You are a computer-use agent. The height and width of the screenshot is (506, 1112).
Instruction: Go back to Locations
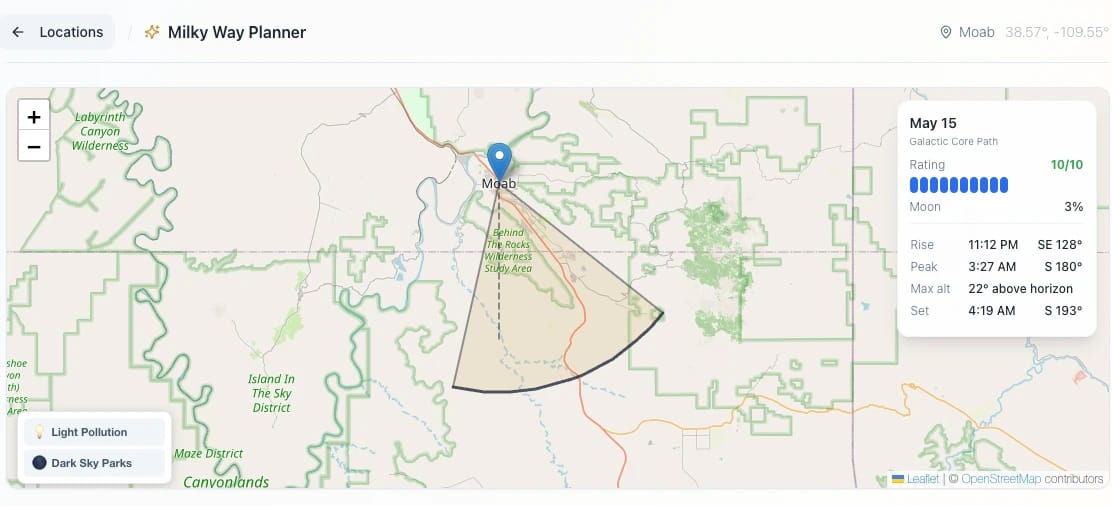point(58,32)
